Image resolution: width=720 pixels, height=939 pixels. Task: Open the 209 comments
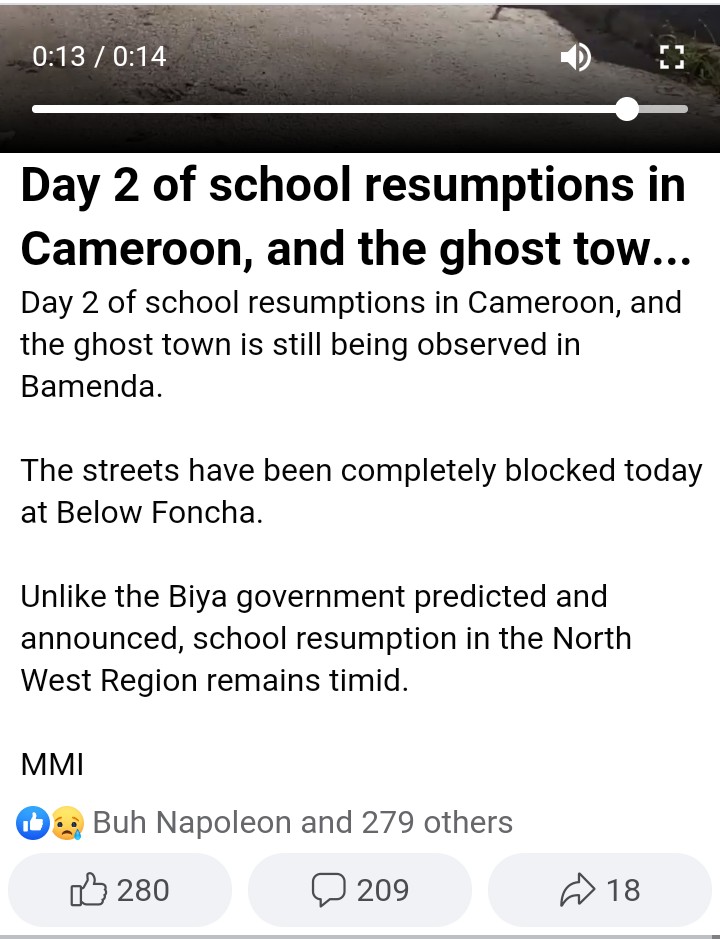click(x=360, y=889)
